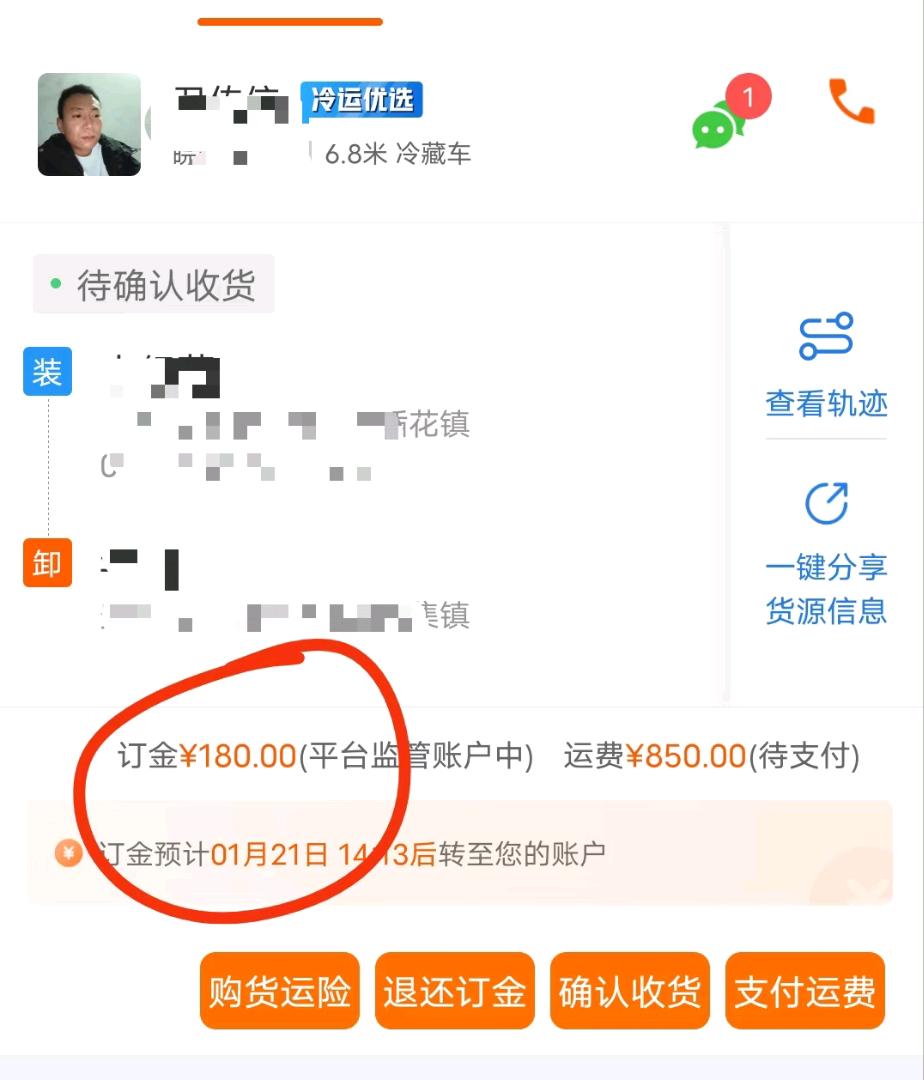The image size is (924, 1080).
Task: Share cargo source info (一键分享货源信息)
Action: click(x=826, y=552)
